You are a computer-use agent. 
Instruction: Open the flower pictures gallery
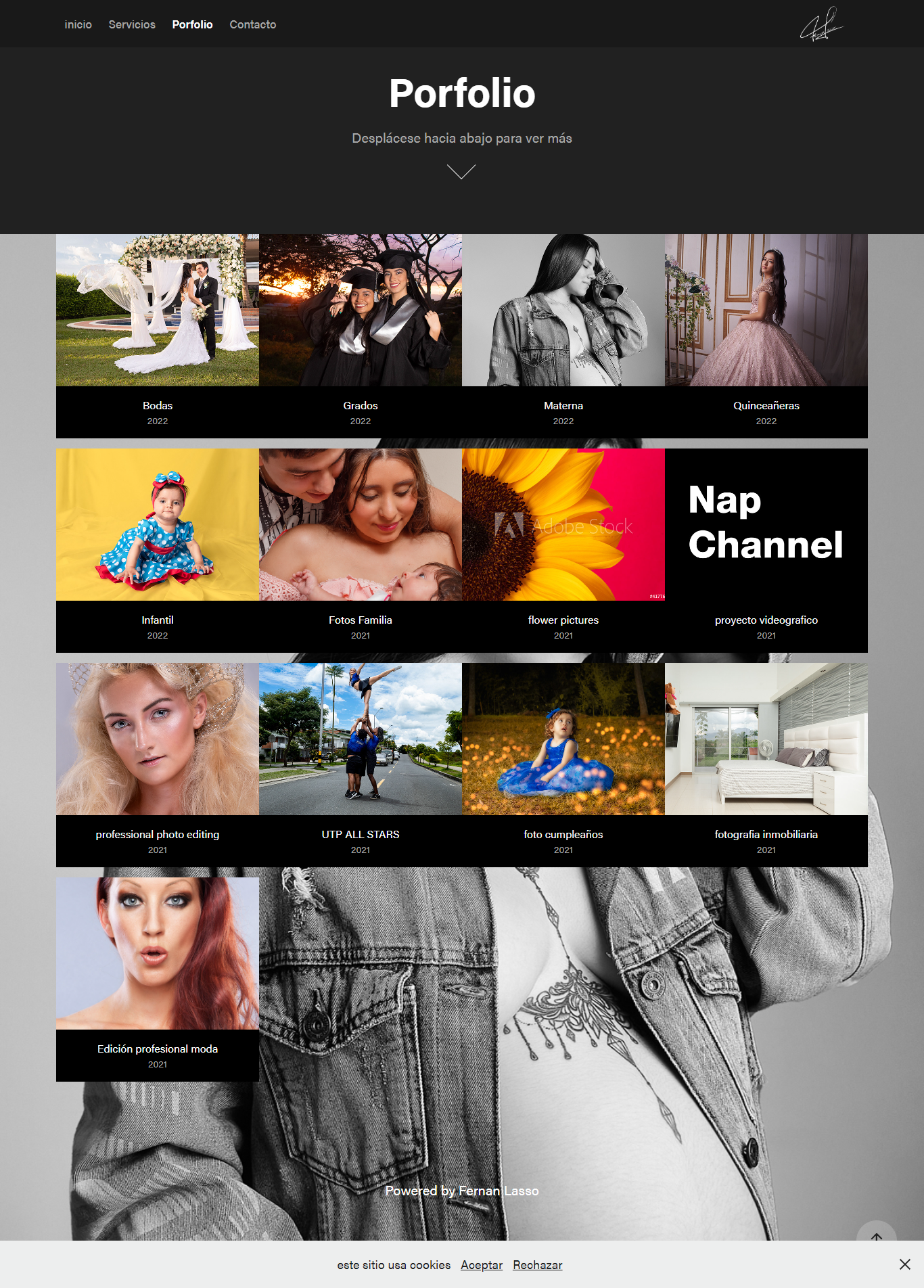point(563,550)
